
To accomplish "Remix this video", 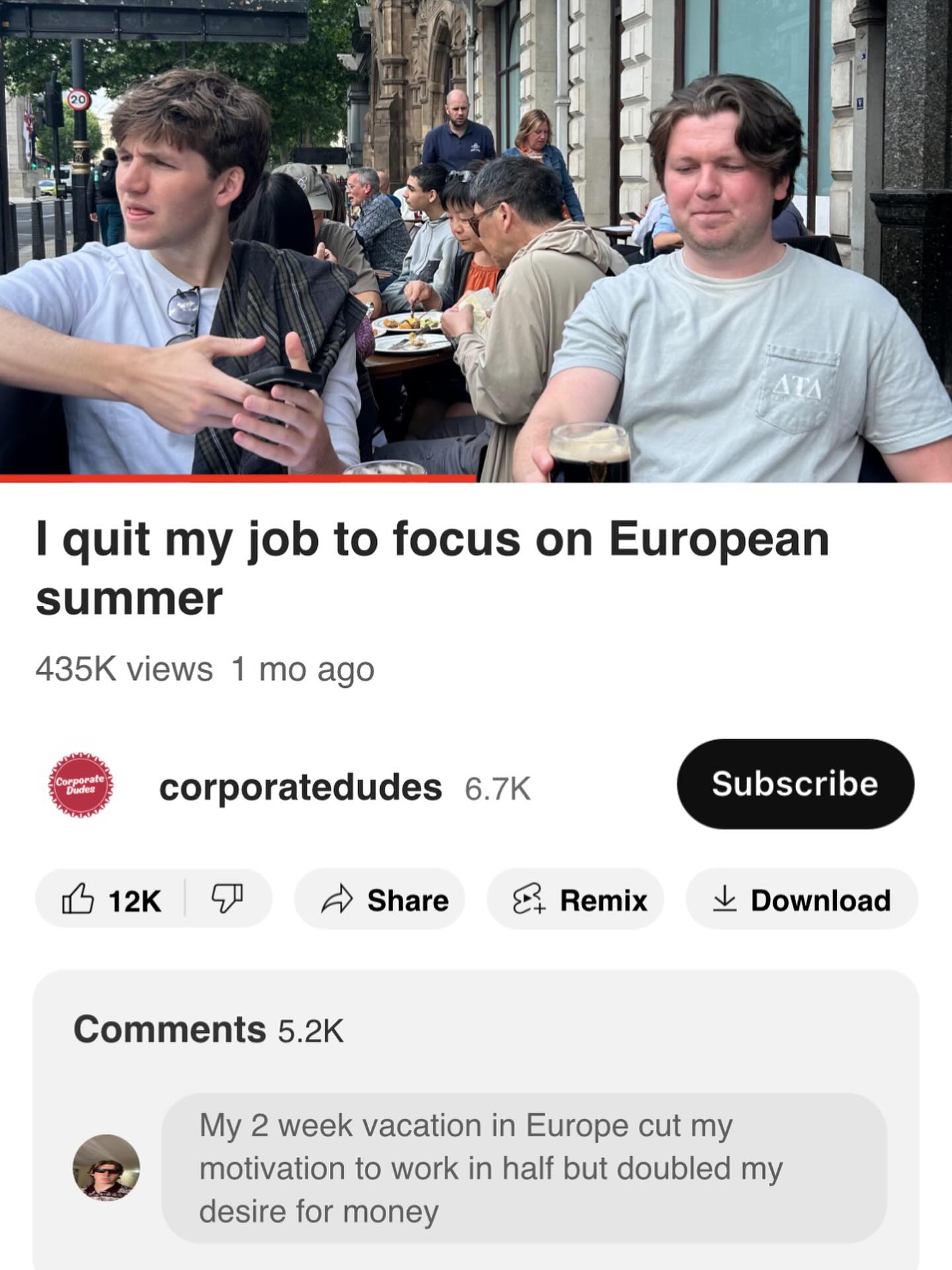I will coord(575,900).
